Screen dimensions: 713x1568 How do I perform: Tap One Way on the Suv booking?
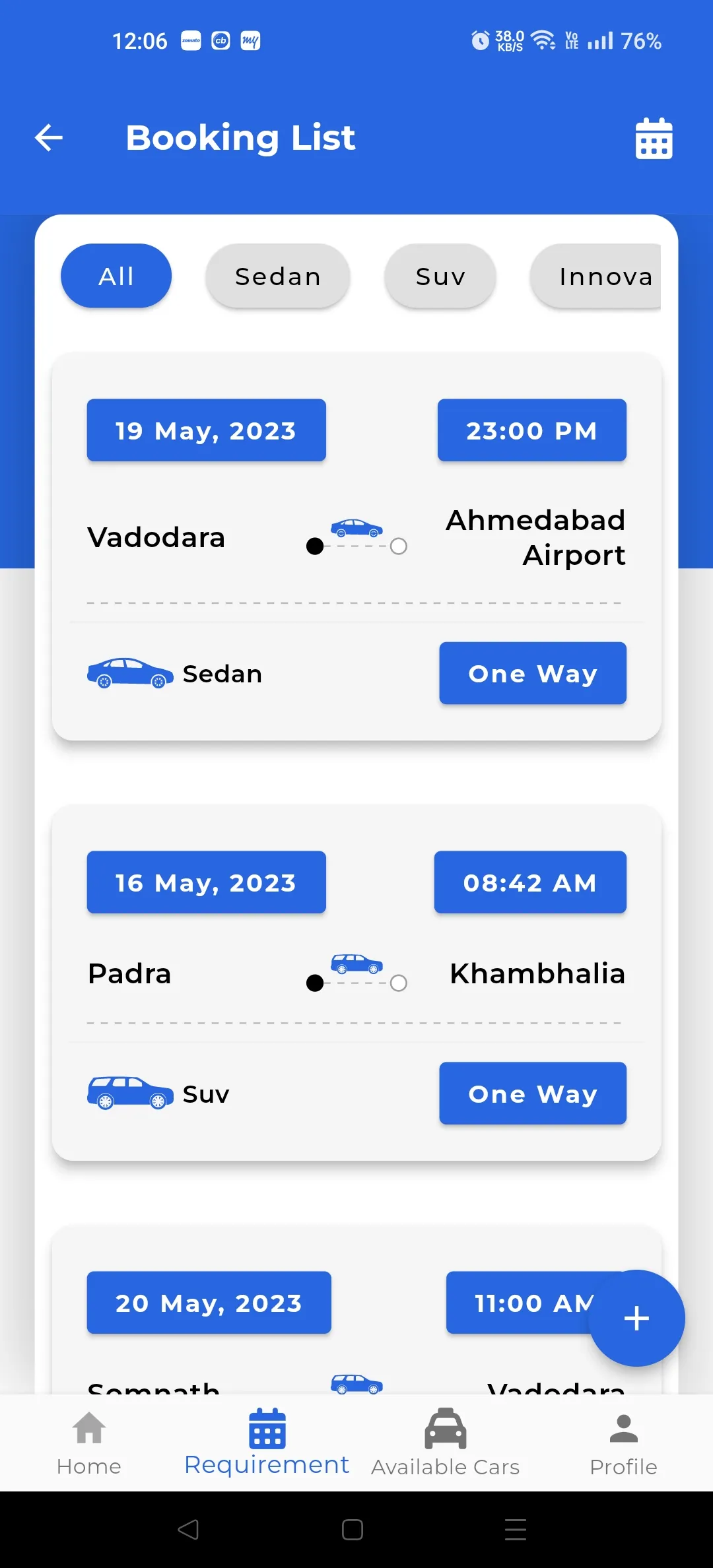pyautogui.click(x=533, y=1093)
